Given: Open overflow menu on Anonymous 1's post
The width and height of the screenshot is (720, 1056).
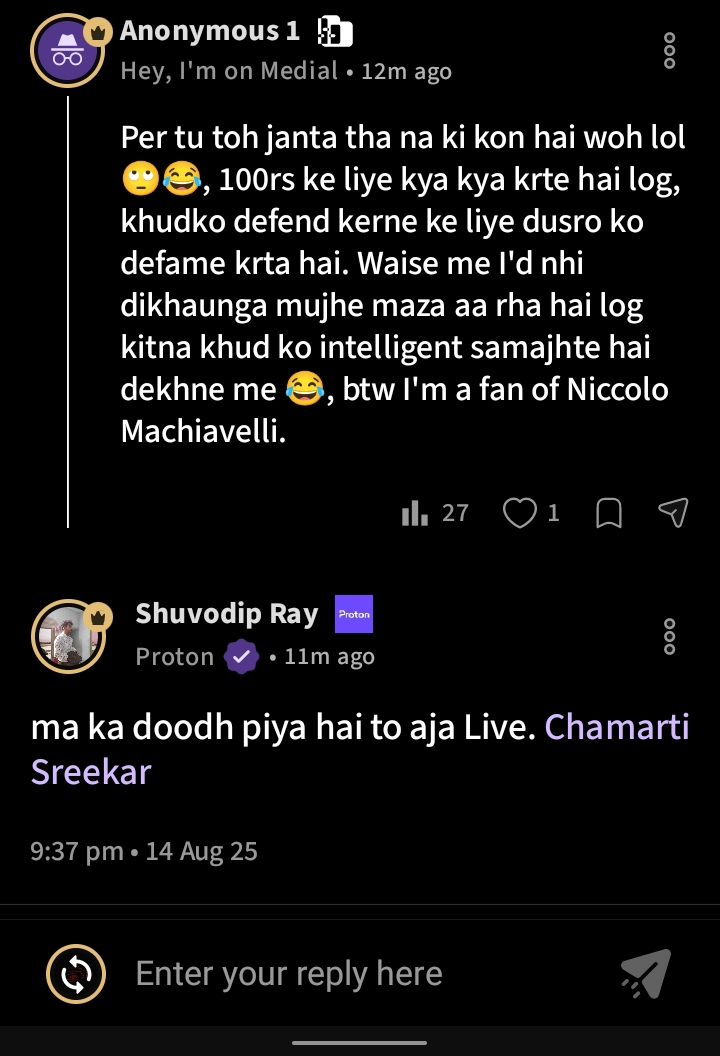Looking at the screenshot, I should point(670,50).
